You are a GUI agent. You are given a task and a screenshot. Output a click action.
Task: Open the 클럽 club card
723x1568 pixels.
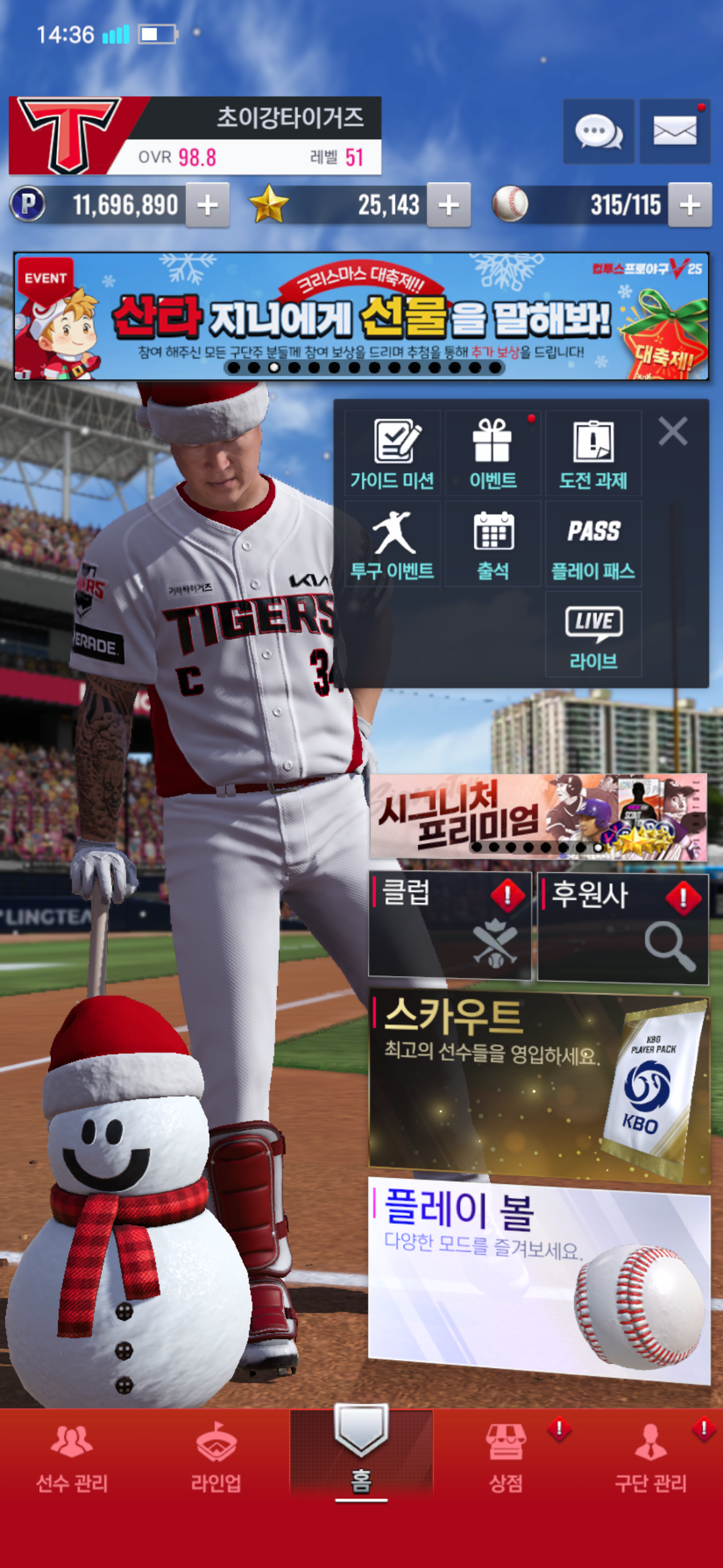449,924
